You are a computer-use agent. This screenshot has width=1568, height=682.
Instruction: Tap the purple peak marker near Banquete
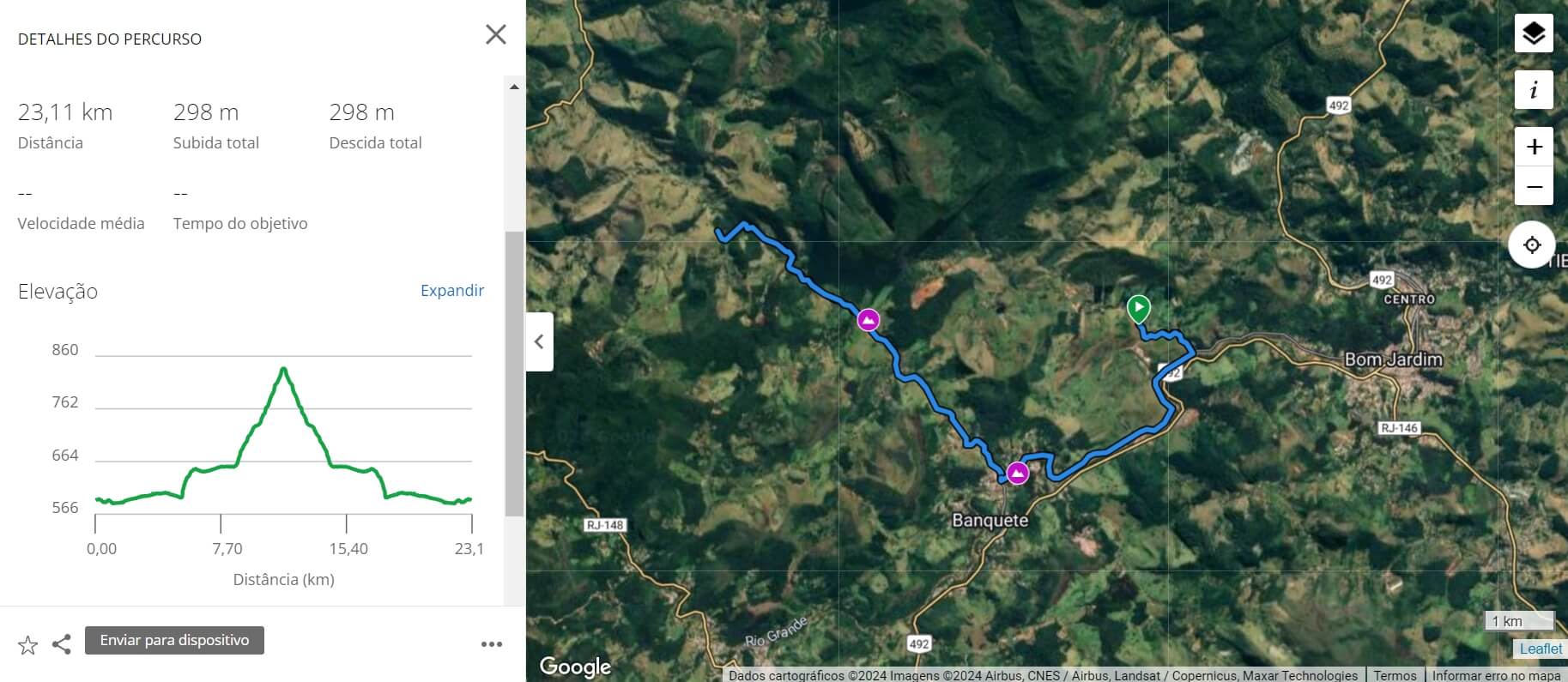[x=1017, y=473]
